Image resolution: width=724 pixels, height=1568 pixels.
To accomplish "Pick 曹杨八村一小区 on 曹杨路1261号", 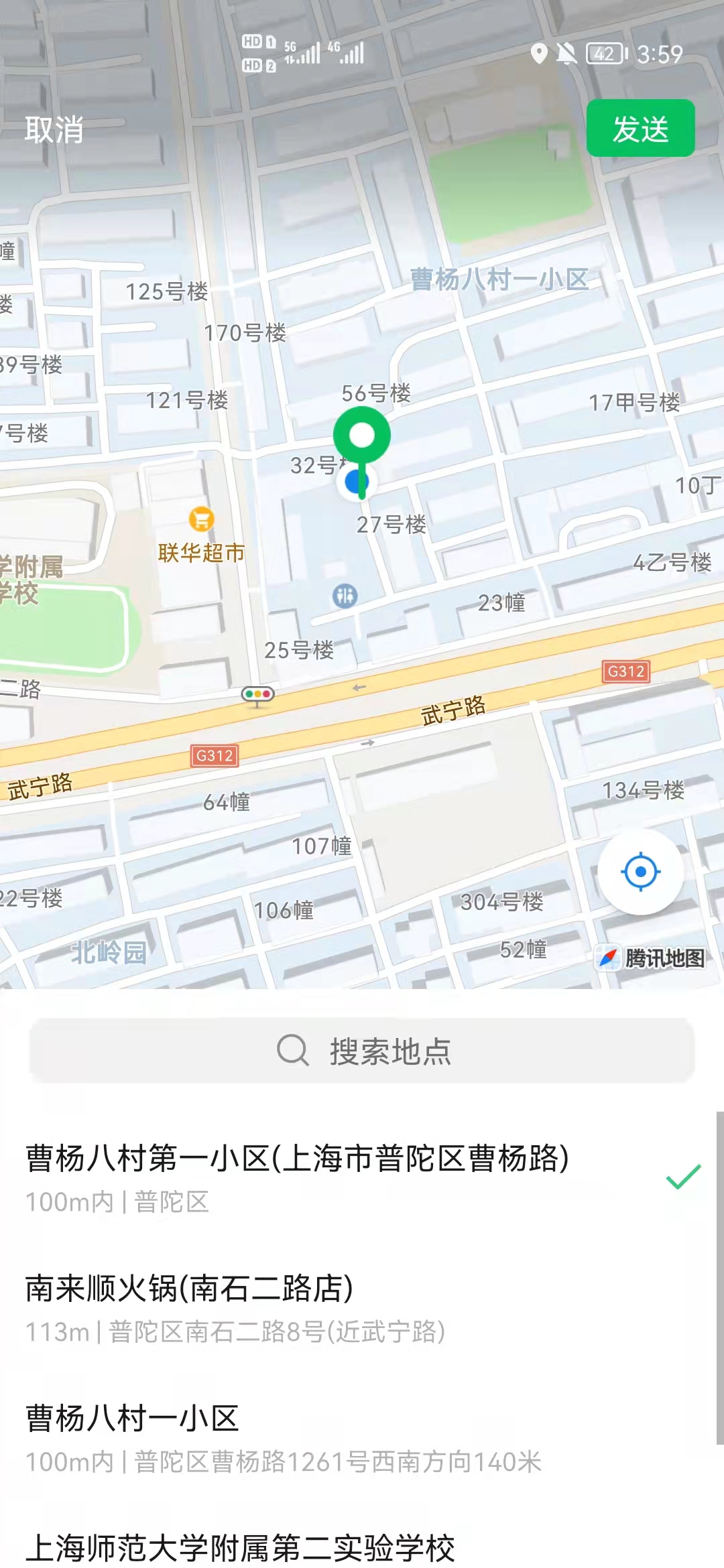I will point(282,1437).
